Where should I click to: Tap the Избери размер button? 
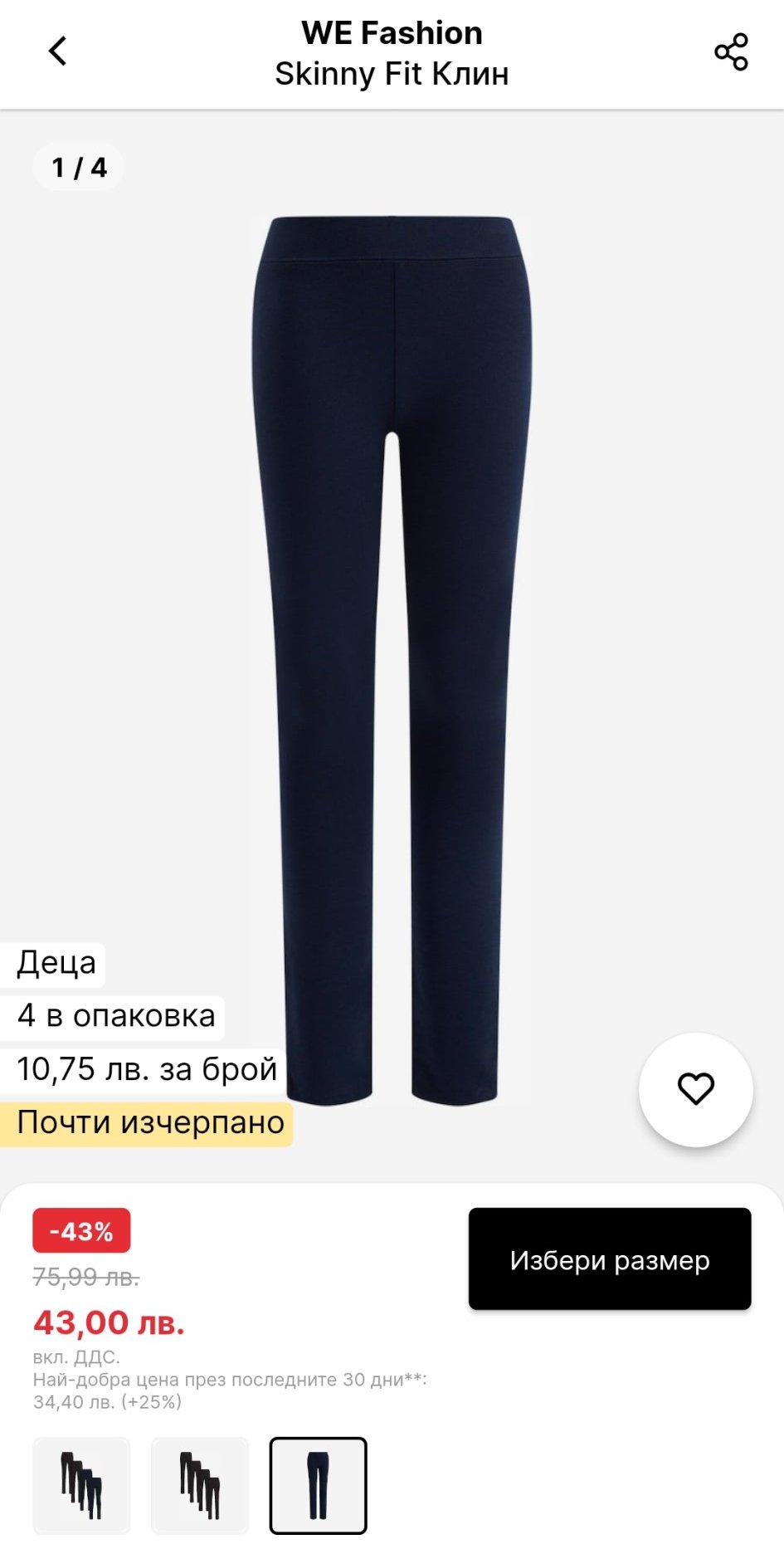point(609,1259)
